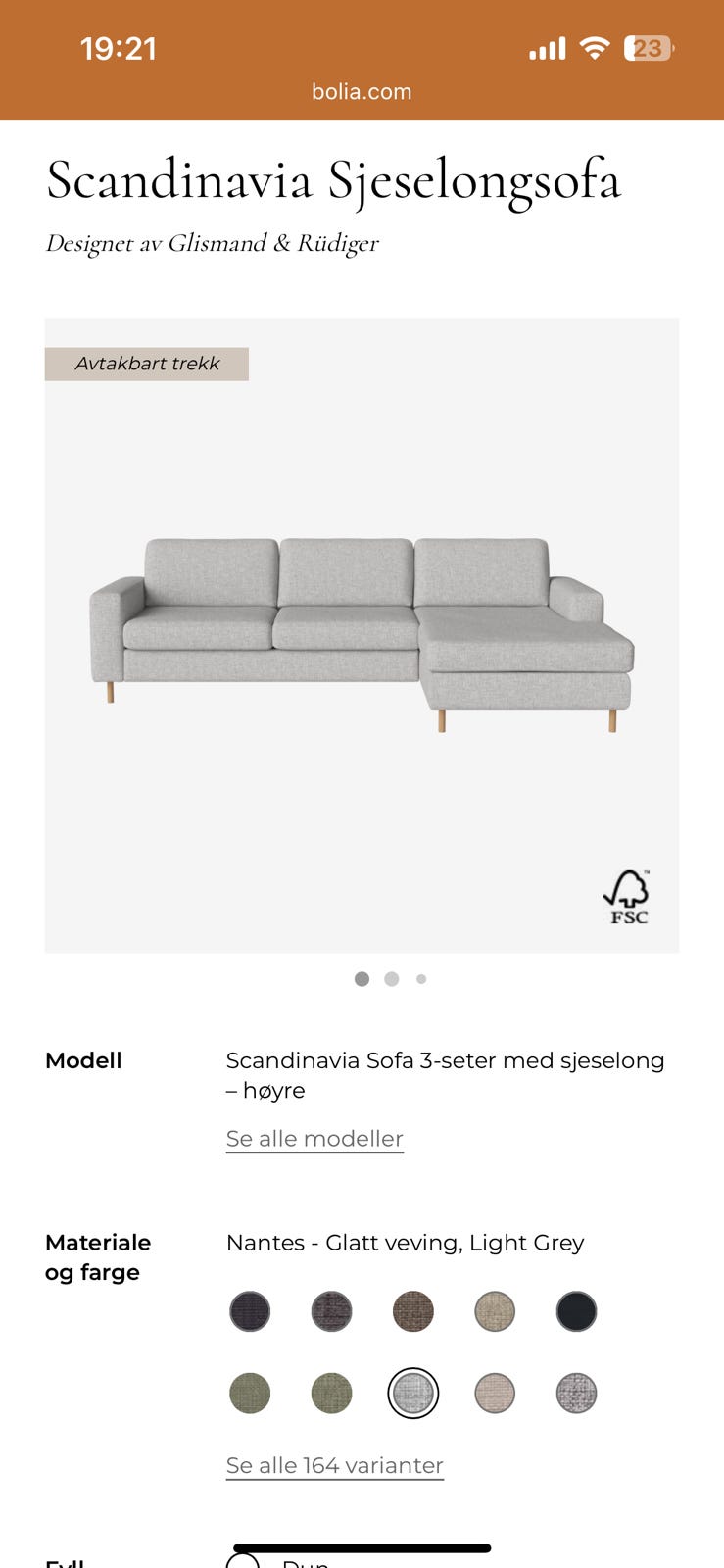The image size is (724, 1568).
Task: Select the dark brown fabric swatch
Action: (x=412, y=1311)
